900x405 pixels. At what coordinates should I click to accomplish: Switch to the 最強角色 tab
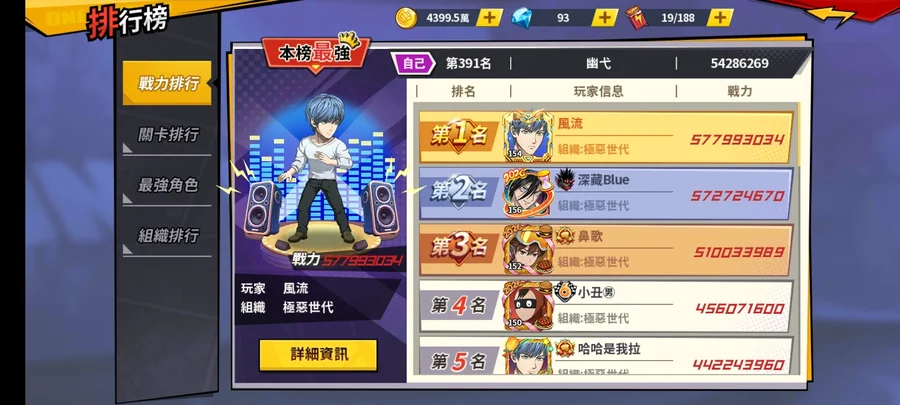167,186
